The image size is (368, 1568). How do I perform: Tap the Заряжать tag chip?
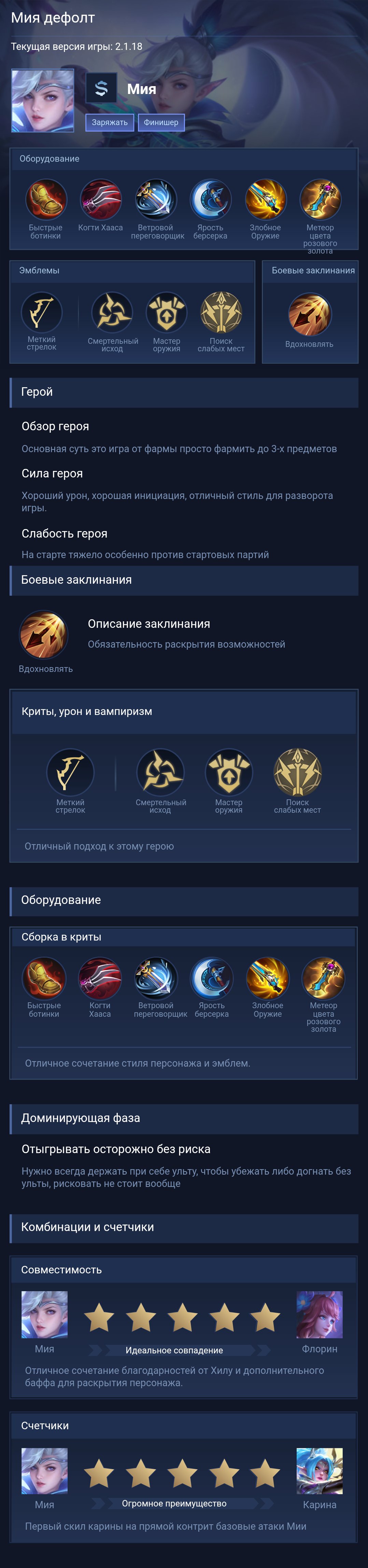click(110, 122)
